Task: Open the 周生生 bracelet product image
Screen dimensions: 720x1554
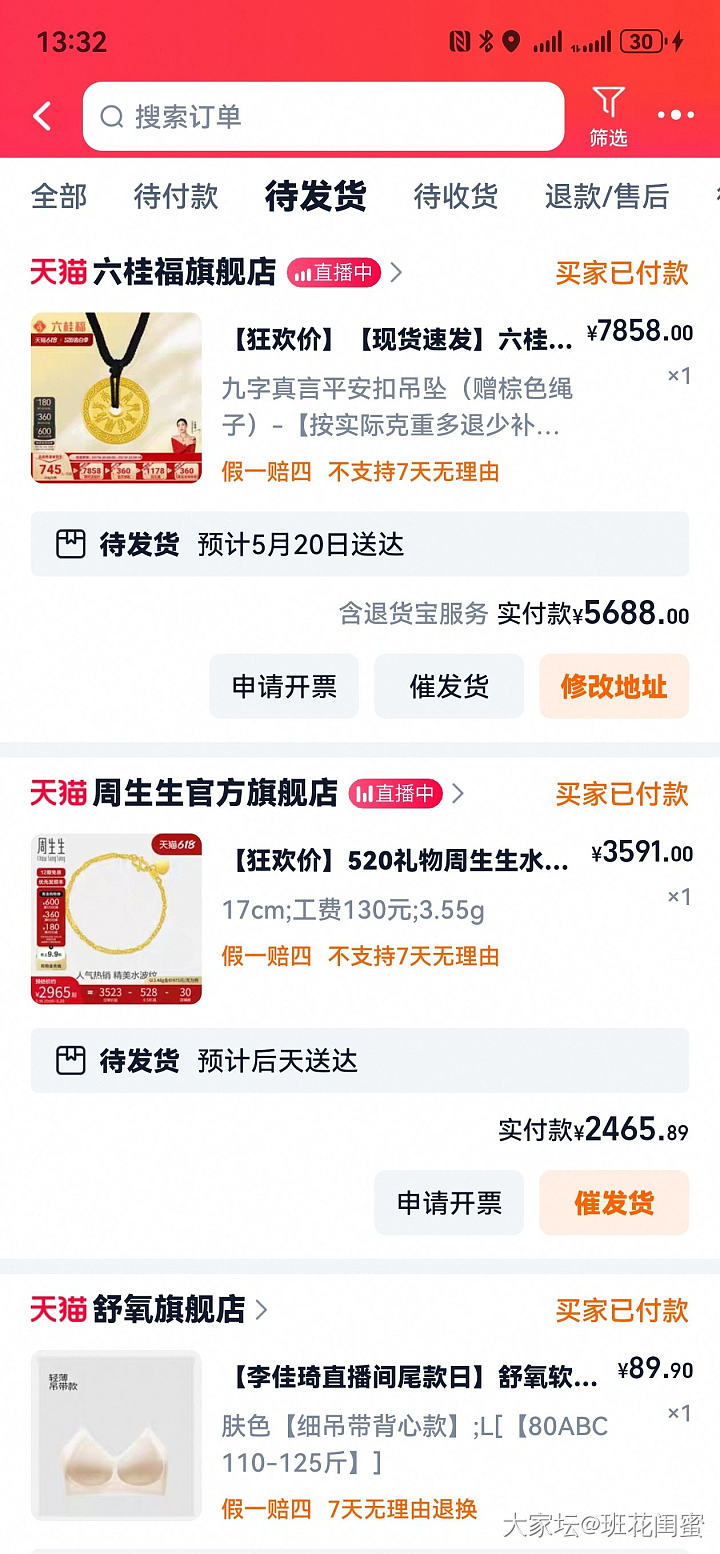Action: point(116,918)
